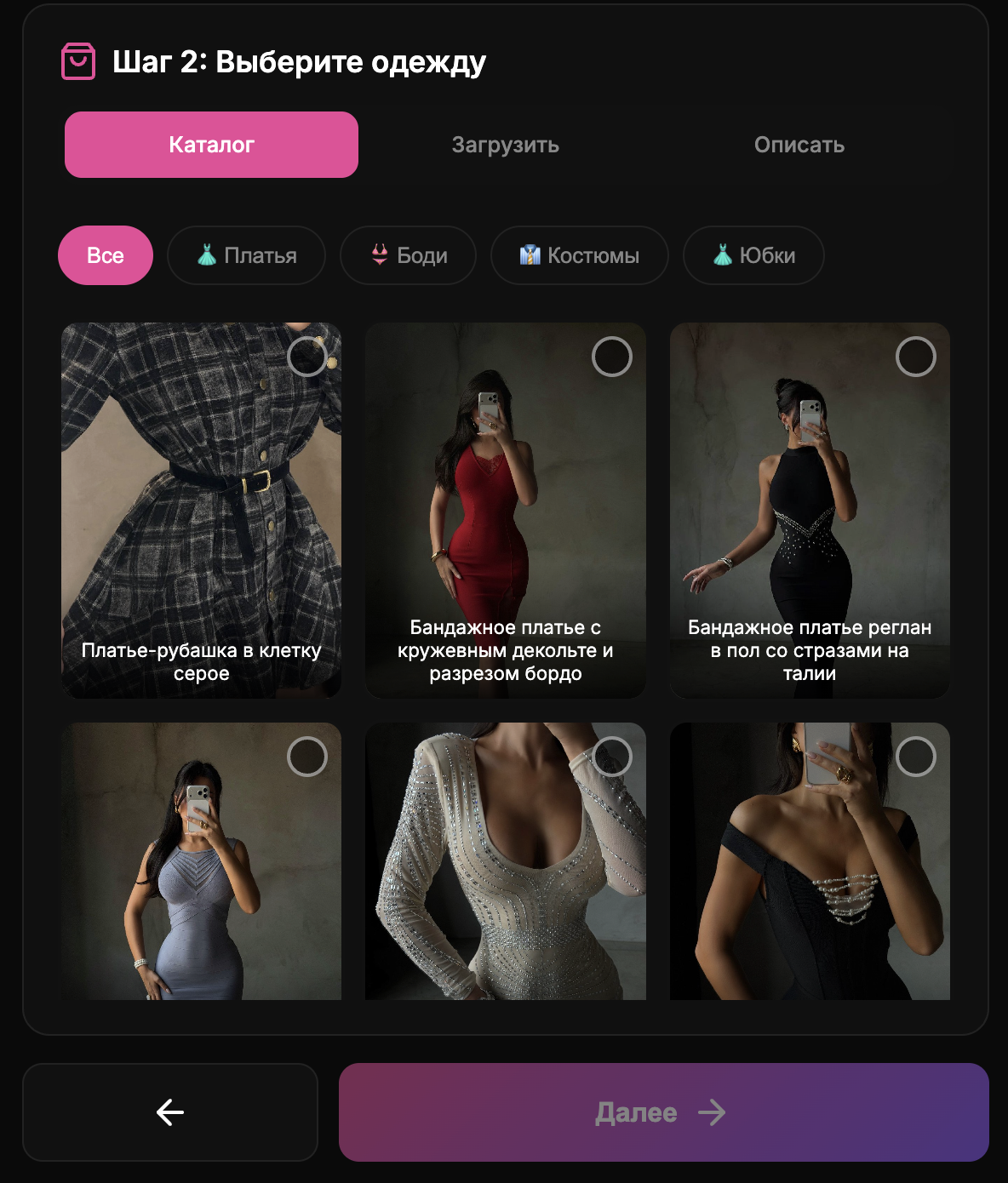Pick the beige sparkly long-sleeve dress card
The image size is (1008, 1183).
coord(505,861)
